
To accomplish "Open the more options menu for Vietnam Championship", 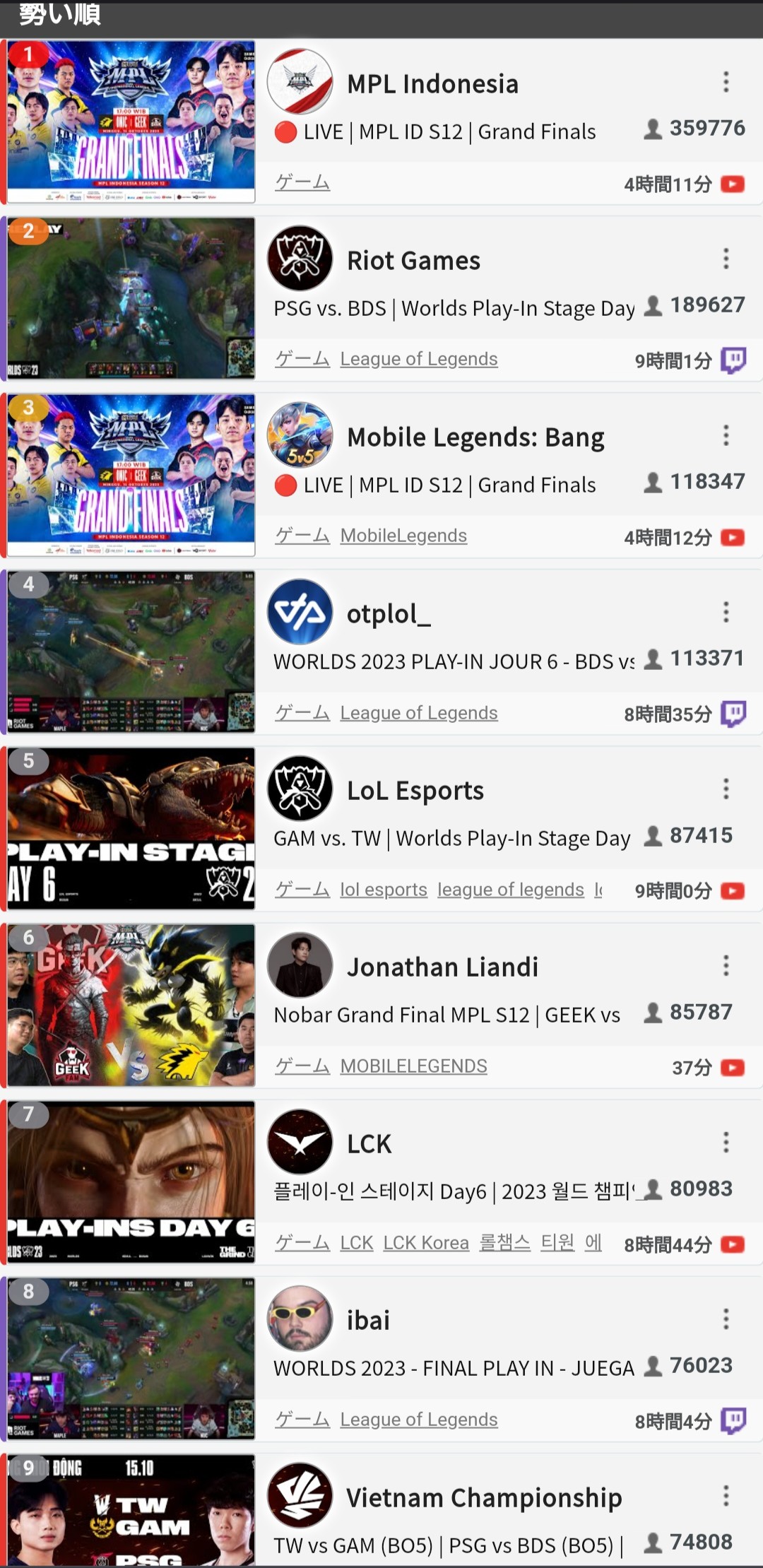I will 726,1495.
